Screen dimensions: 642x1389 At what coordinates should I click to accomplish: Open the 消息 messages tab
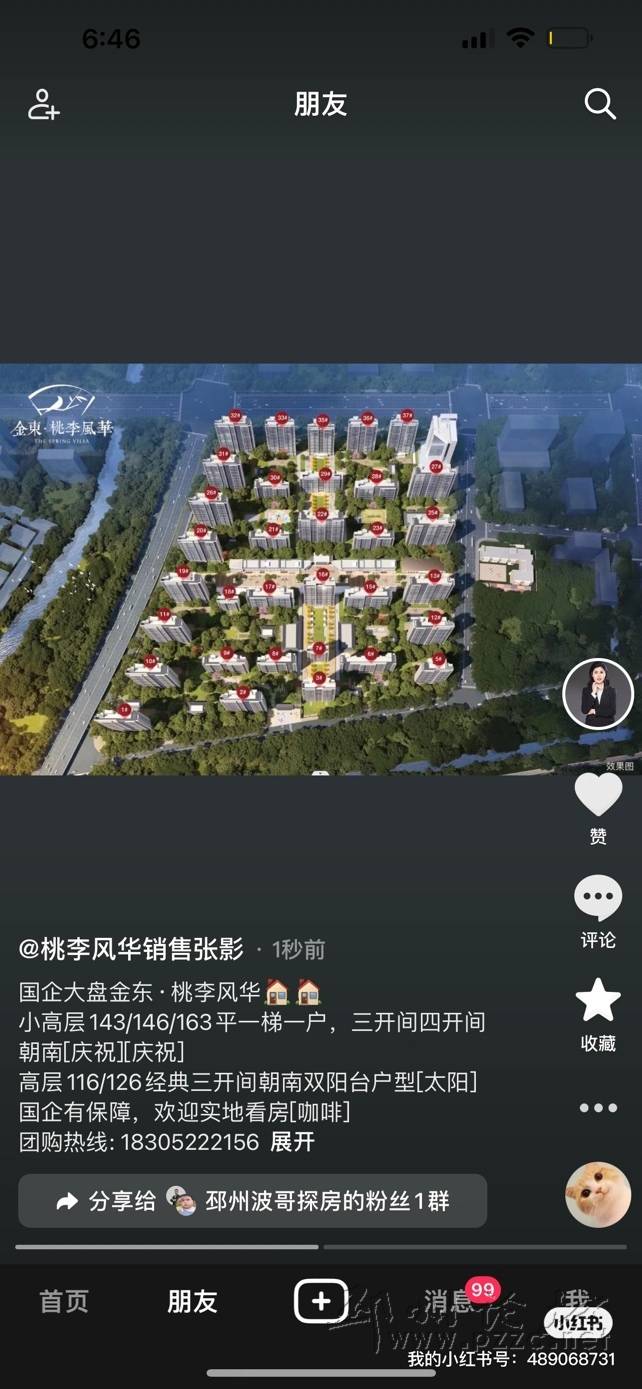(449, 1301)
